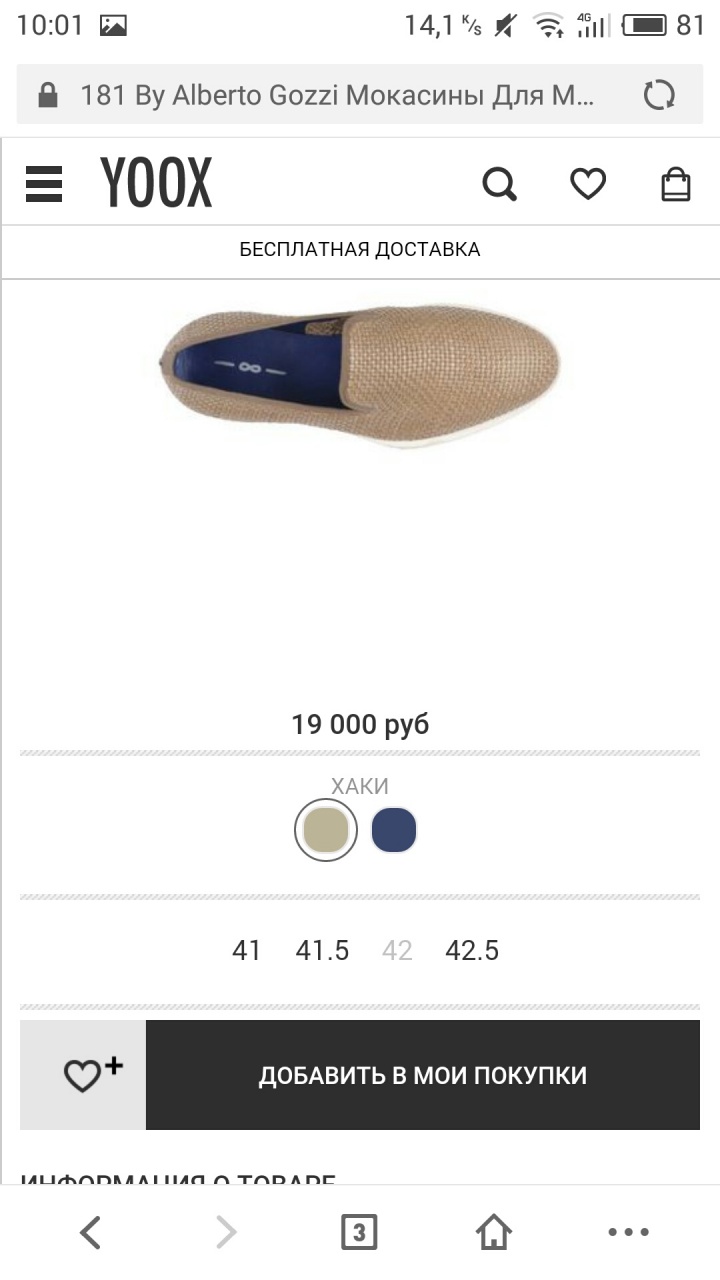Open the search magnifier
This screenshot has height=1280, width=720.
pos(499,184)
